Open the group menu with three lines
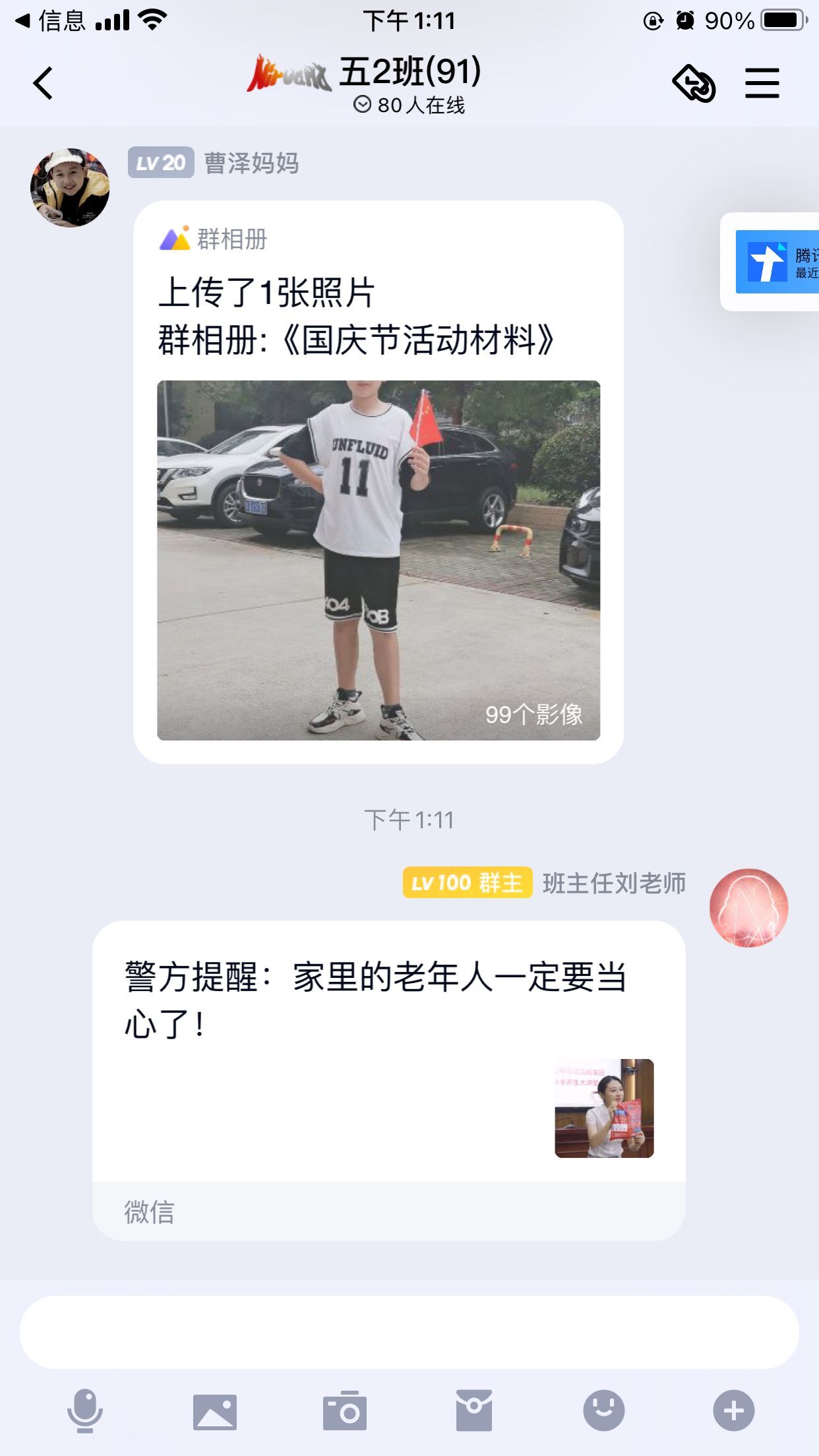 [762, 84]
